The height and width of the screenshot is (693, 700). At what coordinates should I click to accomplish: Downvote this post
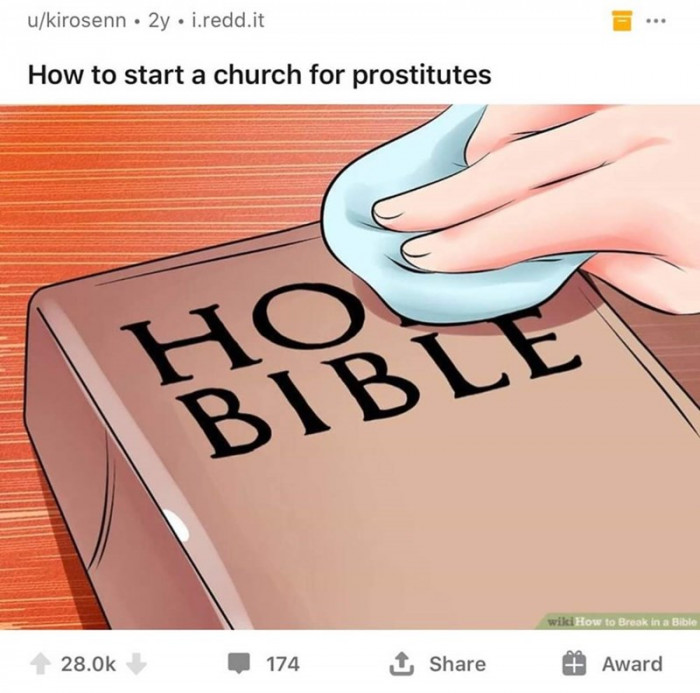coord(139,663)
